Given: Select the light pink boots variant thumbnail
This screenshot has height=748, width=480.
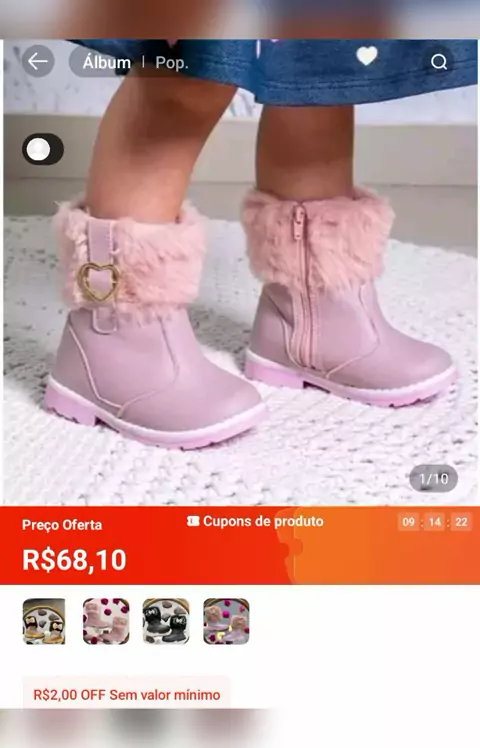Looking at the screenshot, I should (106, 622).
